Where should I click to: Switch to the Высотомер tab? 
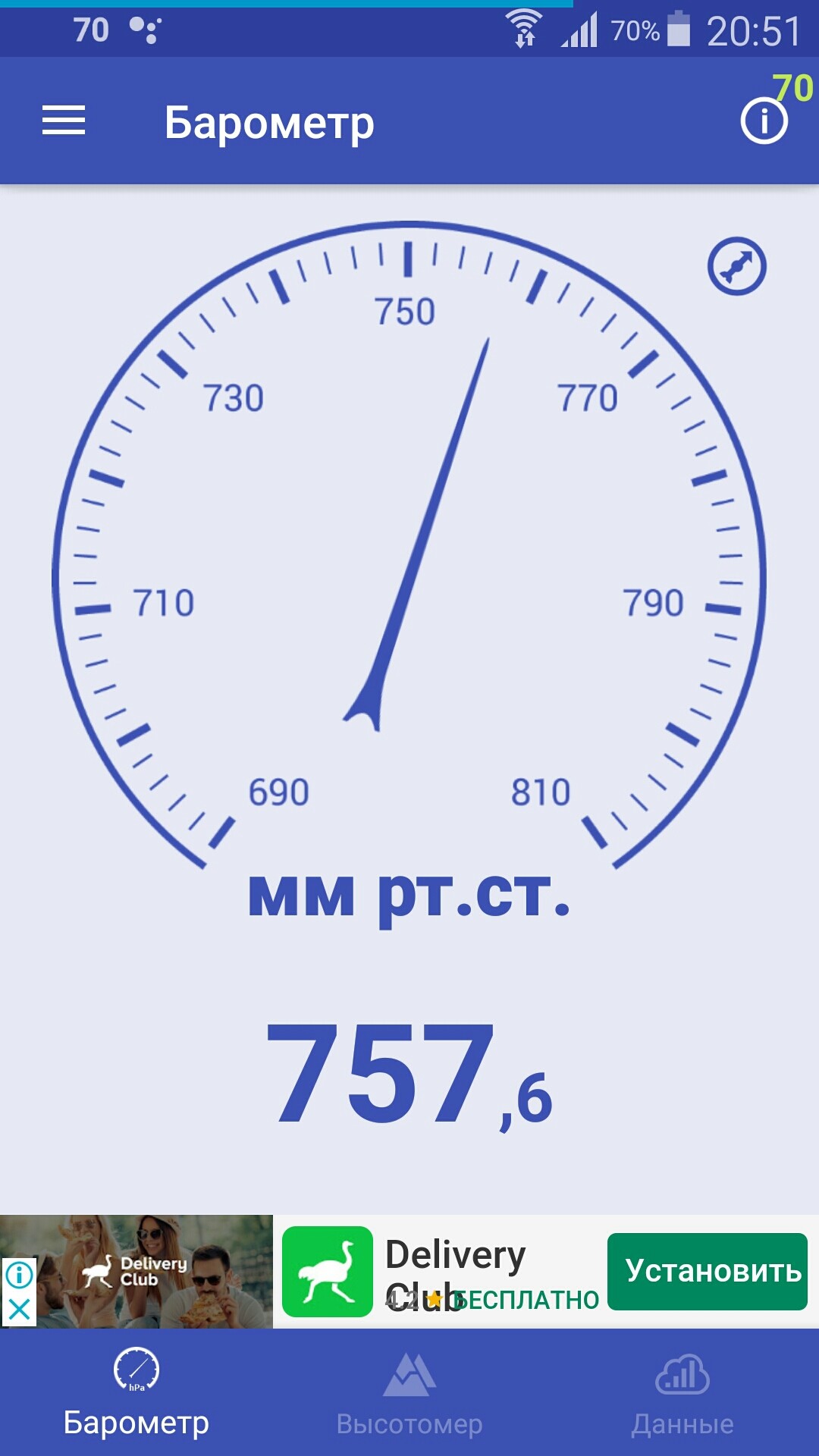[409, 1394]
